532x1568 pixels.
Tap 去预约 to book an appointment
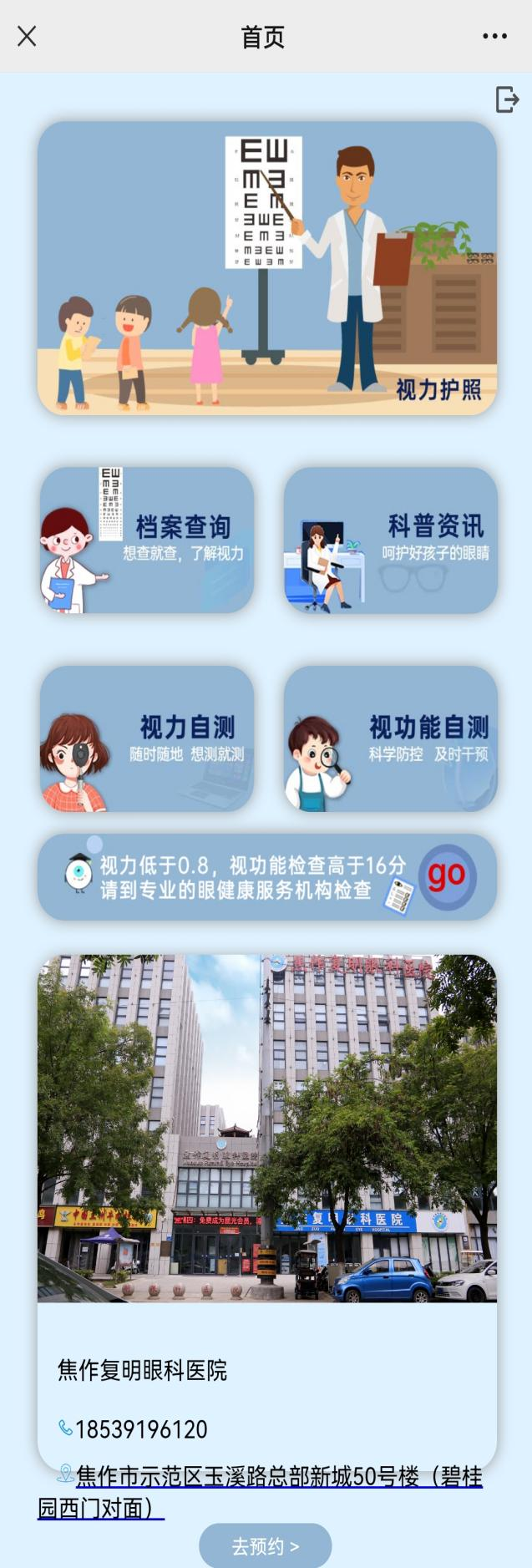coord(265,1546)
